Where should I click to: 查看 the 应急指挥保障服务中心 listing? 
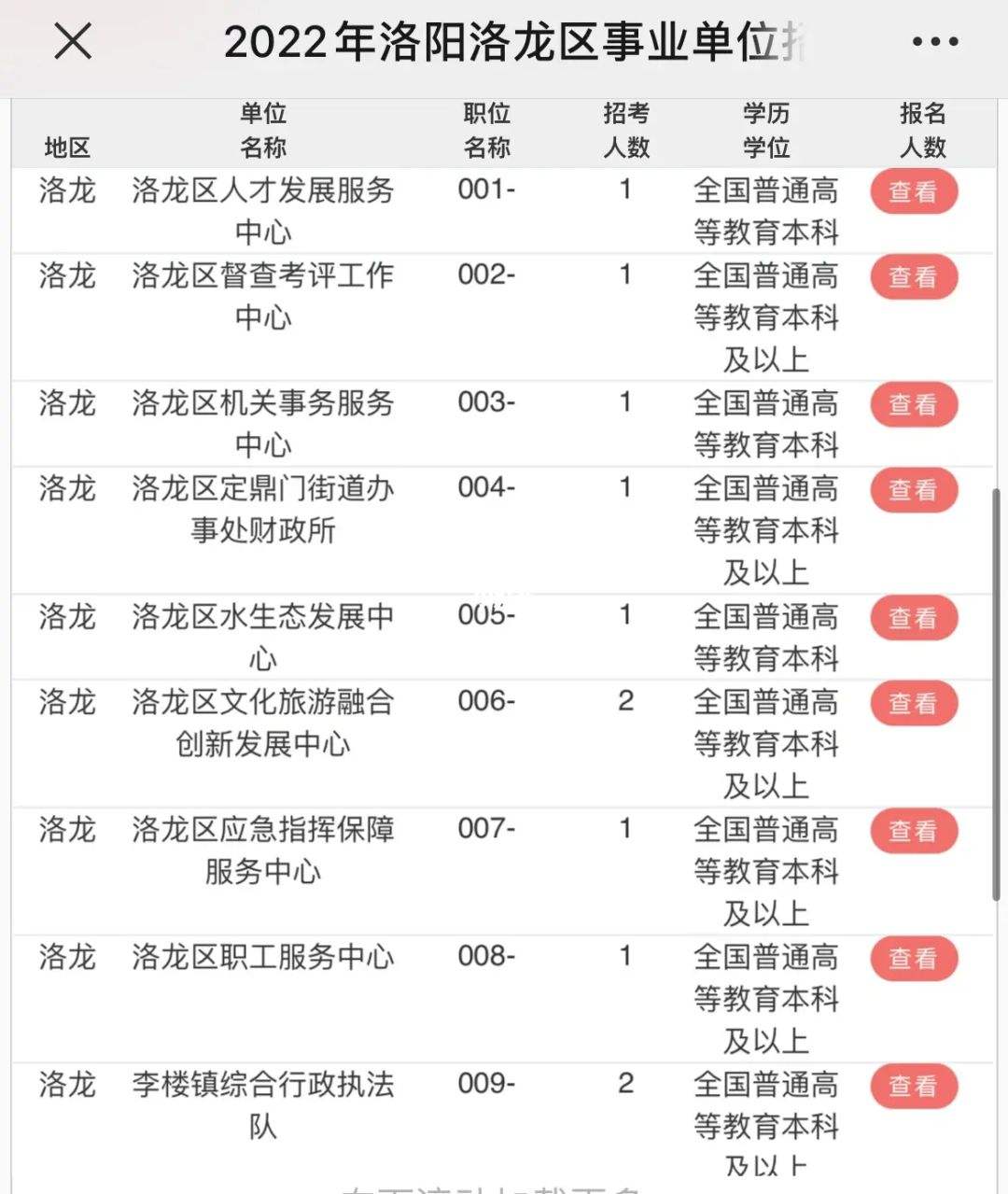(913, 831)
